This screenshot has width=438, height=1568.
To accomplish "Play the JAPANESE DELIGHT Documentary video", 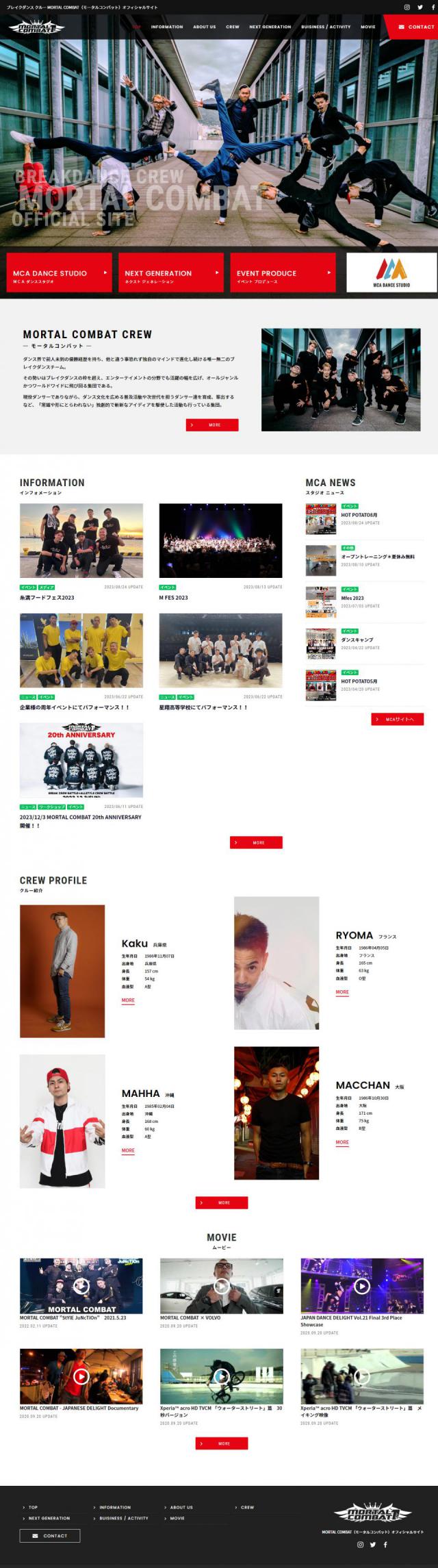I will (81, 1376).
